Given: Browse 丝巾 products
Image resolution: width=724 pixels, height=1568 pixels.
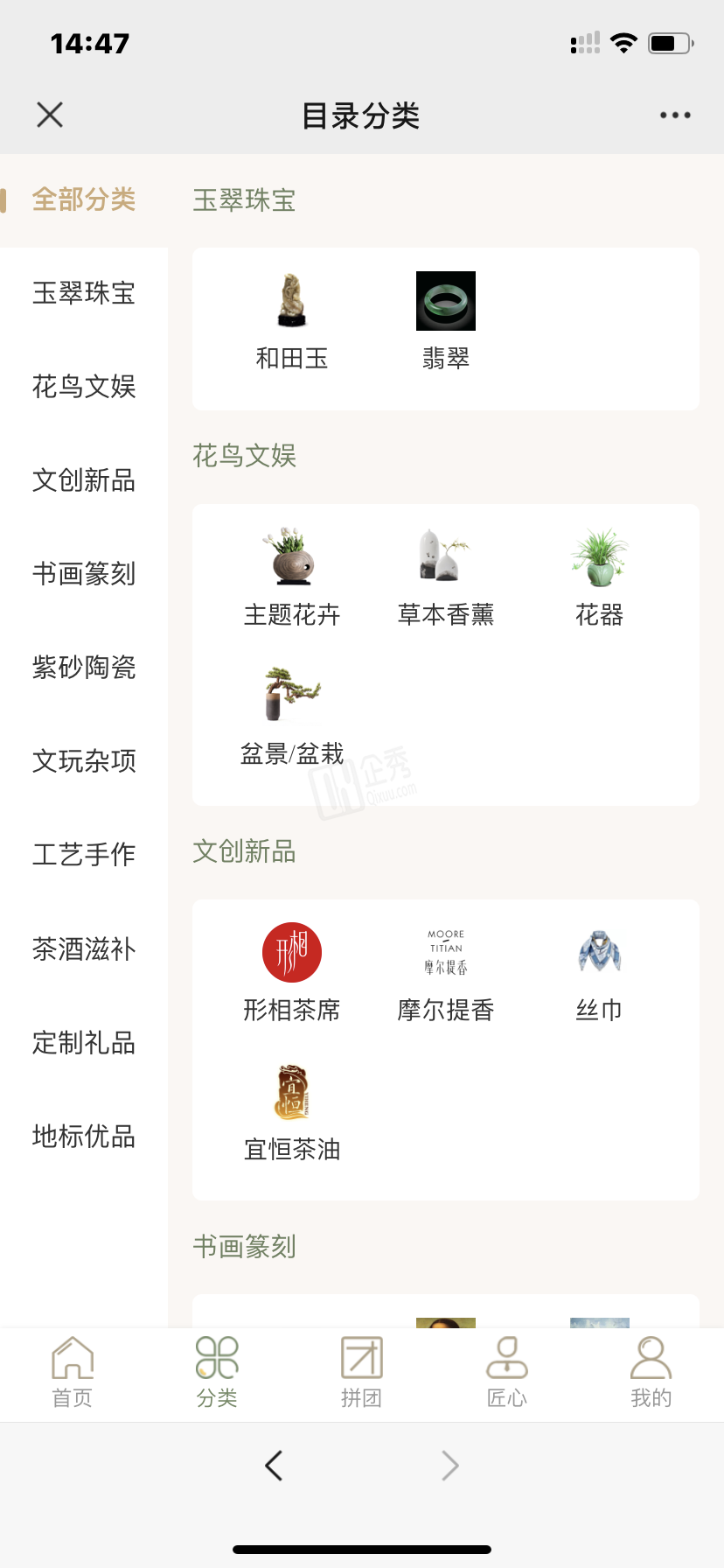Looking at the screenshot, I should tap(600, 972).
